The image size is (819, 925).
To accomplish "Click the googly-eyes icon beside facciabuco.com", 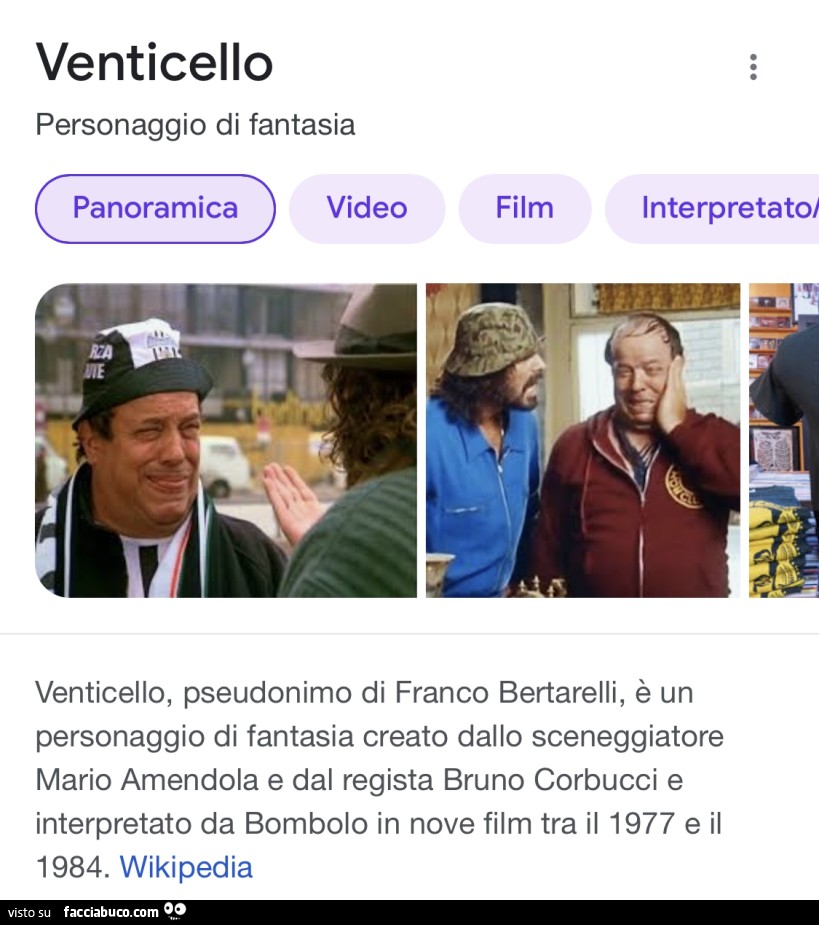I will (x=173, y=911).
